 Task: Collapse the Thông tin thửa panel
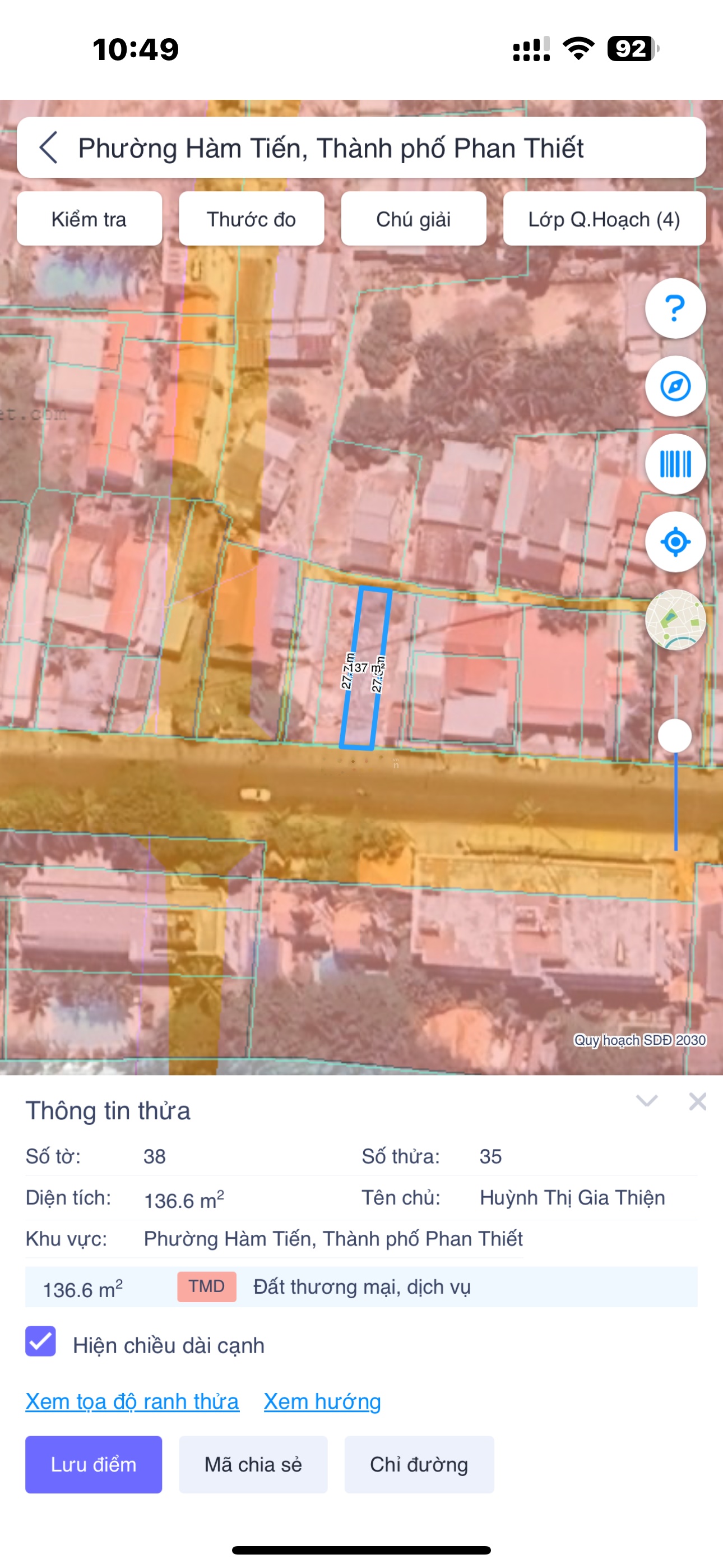pos(646,1101)
